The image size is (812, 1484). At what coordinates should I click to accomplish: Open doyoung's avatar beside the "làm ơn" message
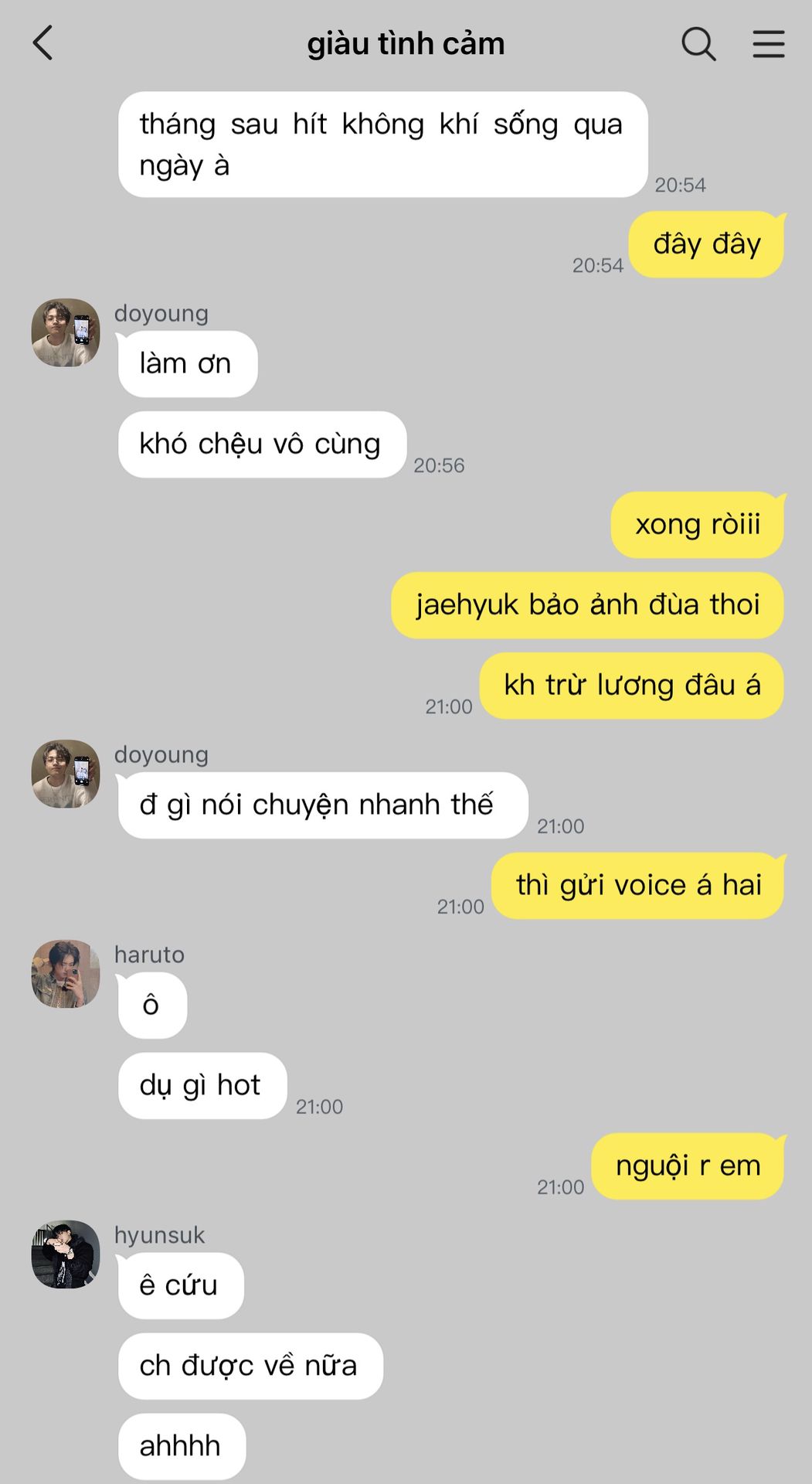pyautogui.click(x=66, y=332)
